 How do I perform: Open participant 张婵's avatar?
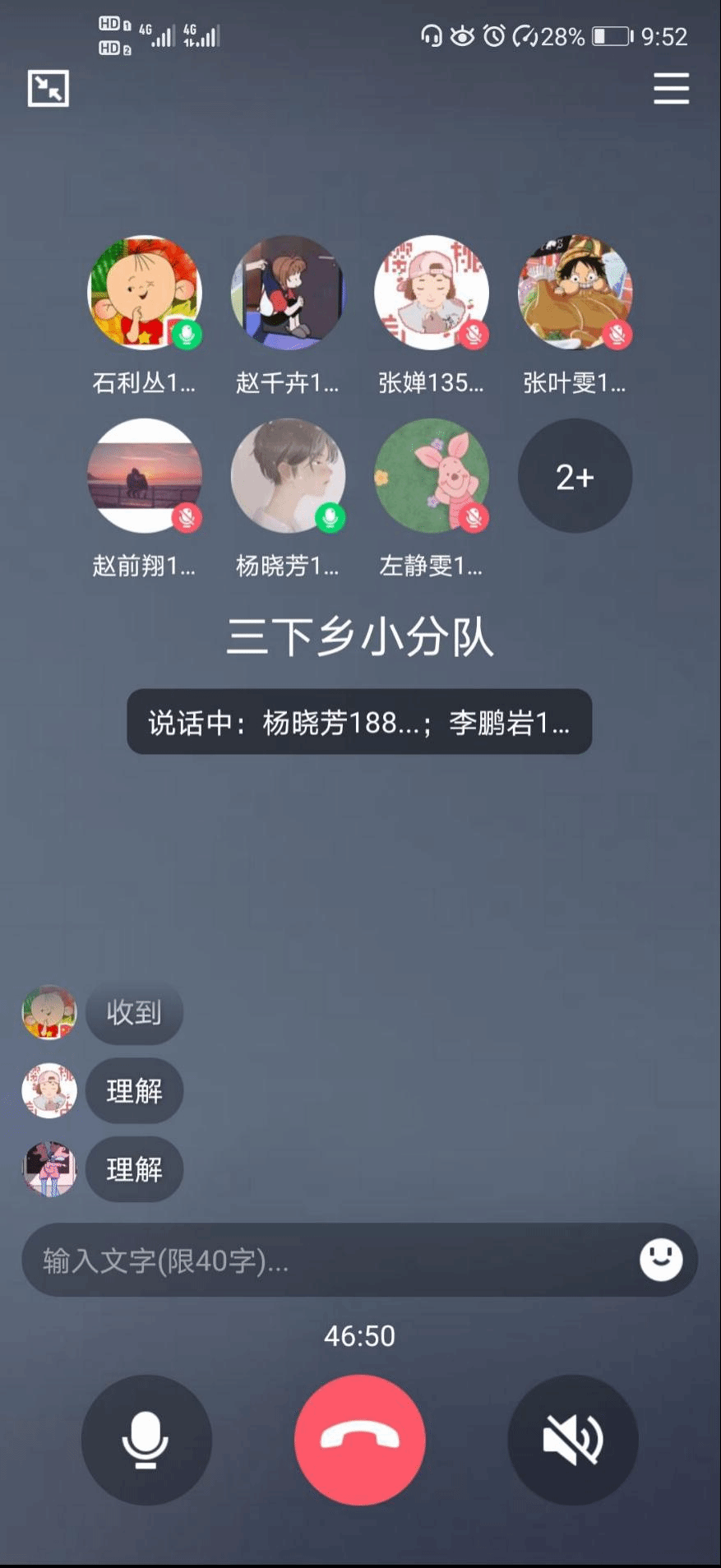tap(432, 293)
